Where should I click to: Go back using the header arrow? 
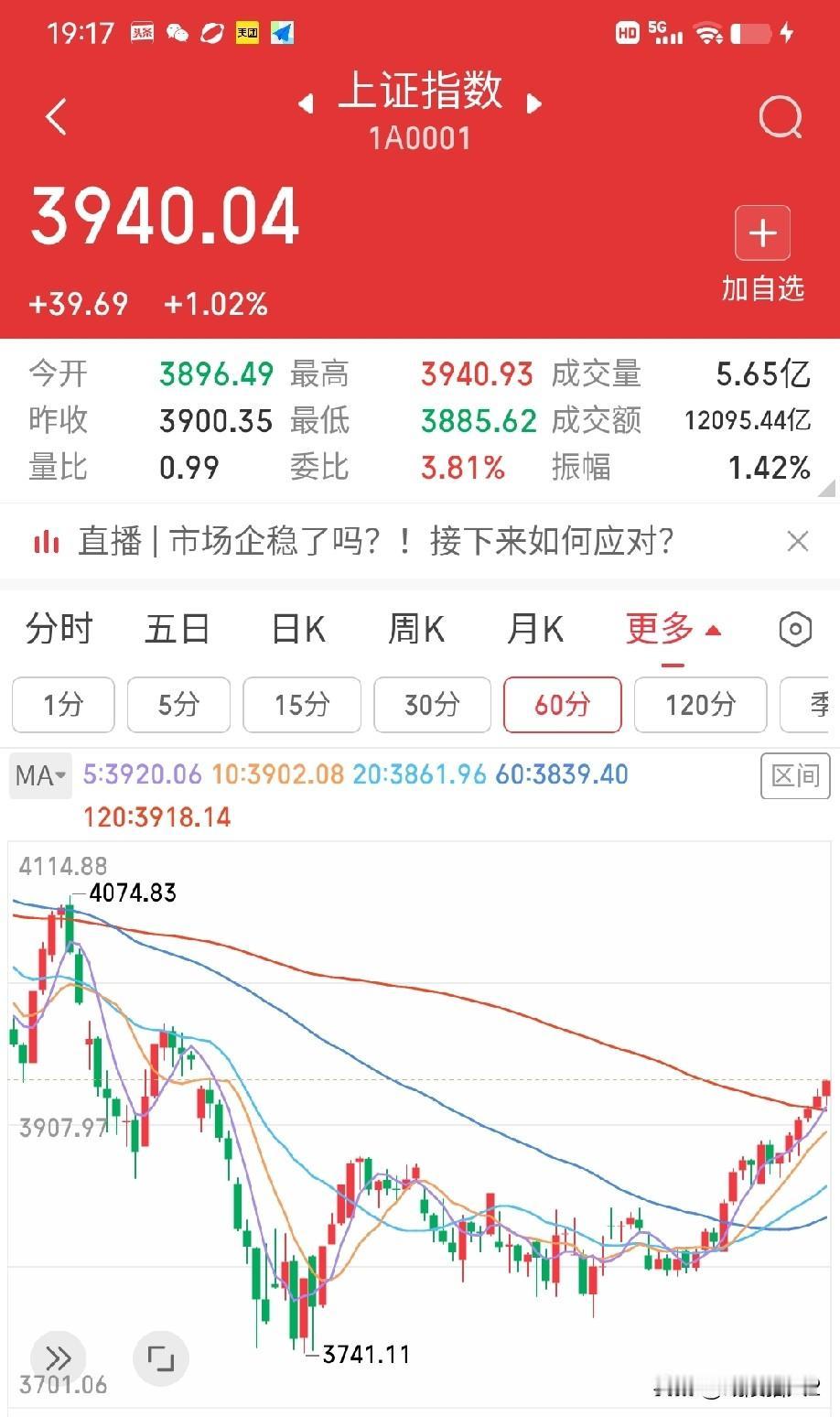[x=57, y=117]
